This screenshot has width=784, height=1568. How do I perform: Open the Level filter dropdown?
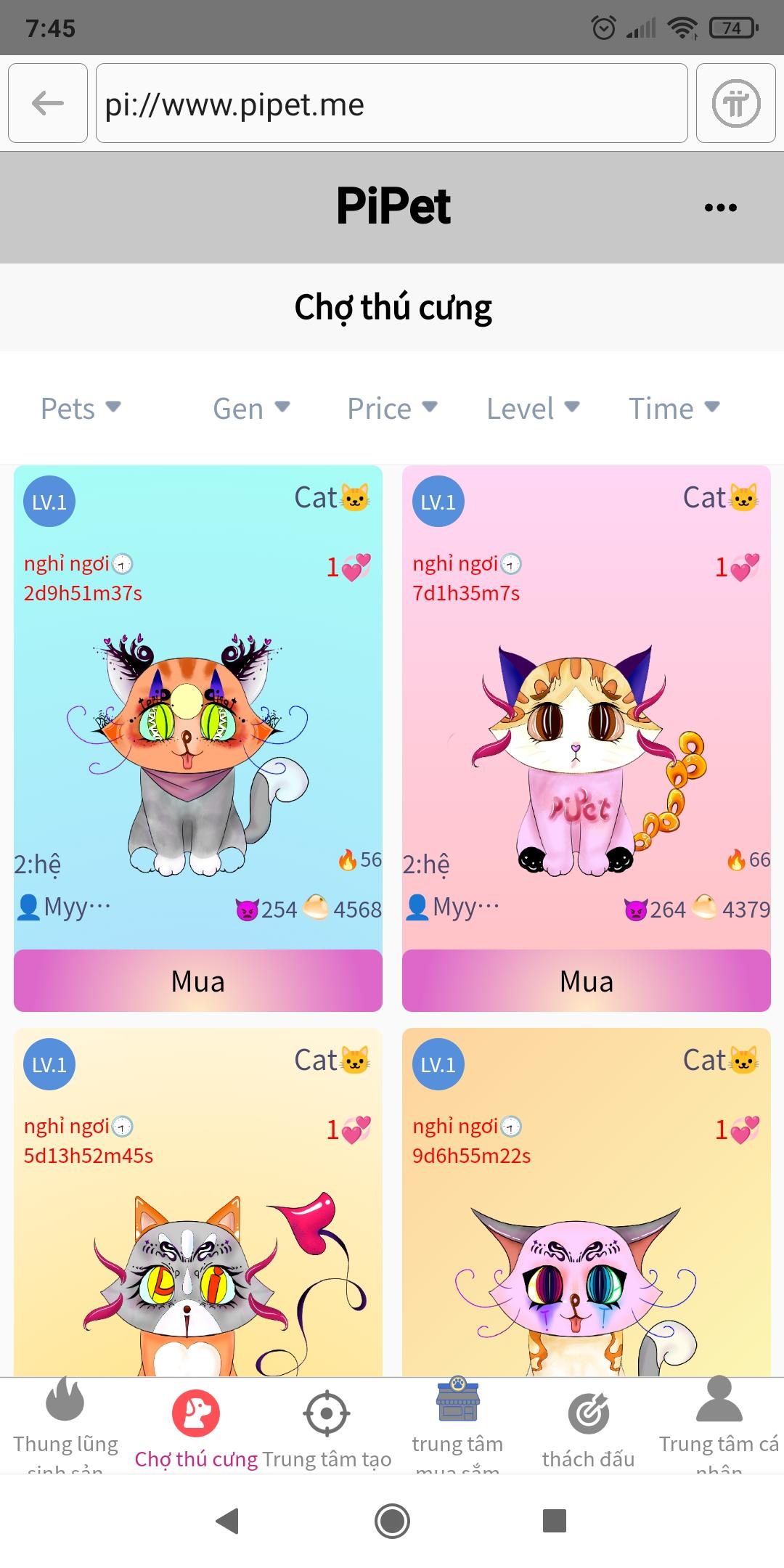point(533,409)
